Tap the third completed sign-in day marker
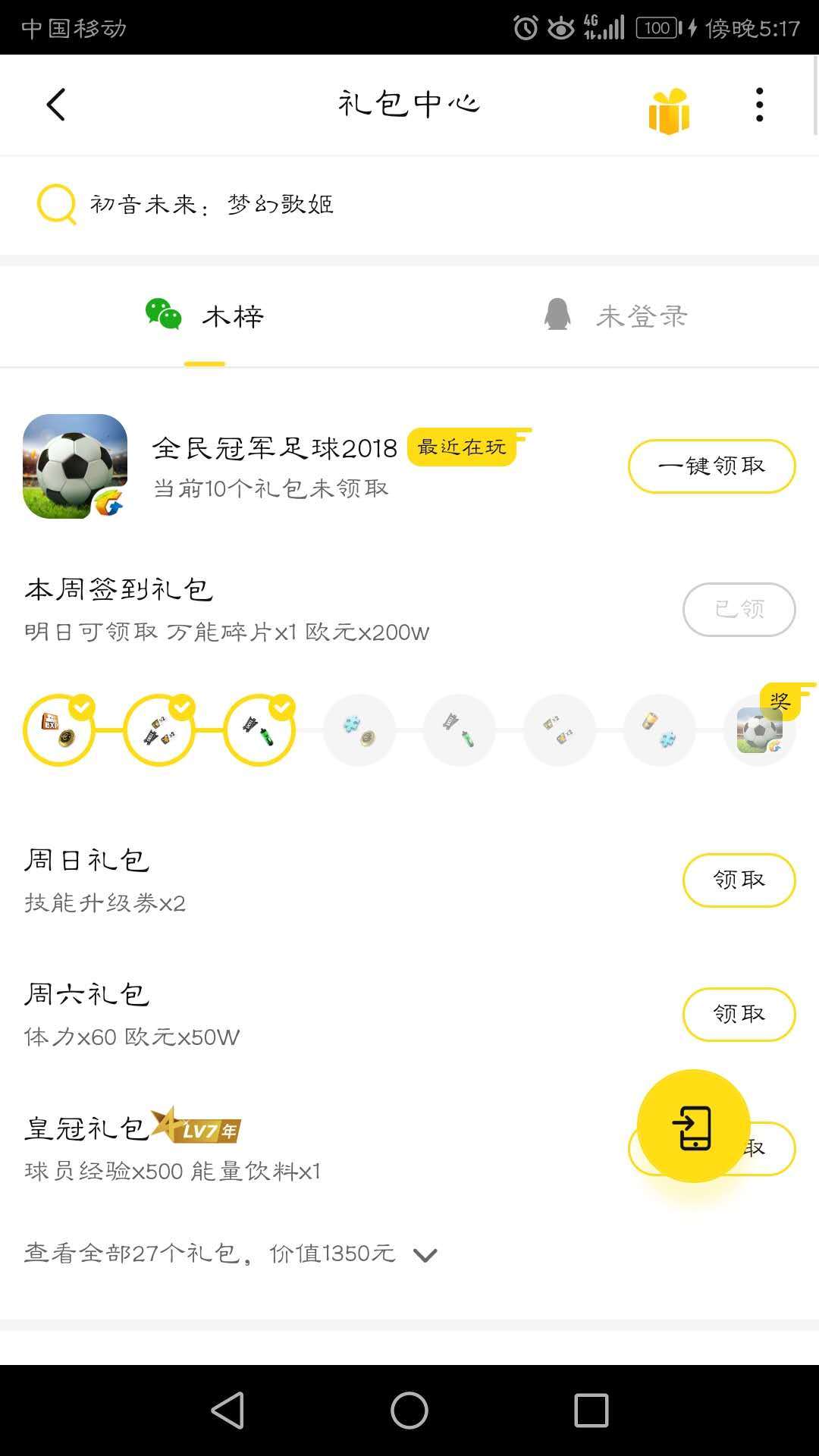This screenshot has width=819, height=1456. point(259,730)
